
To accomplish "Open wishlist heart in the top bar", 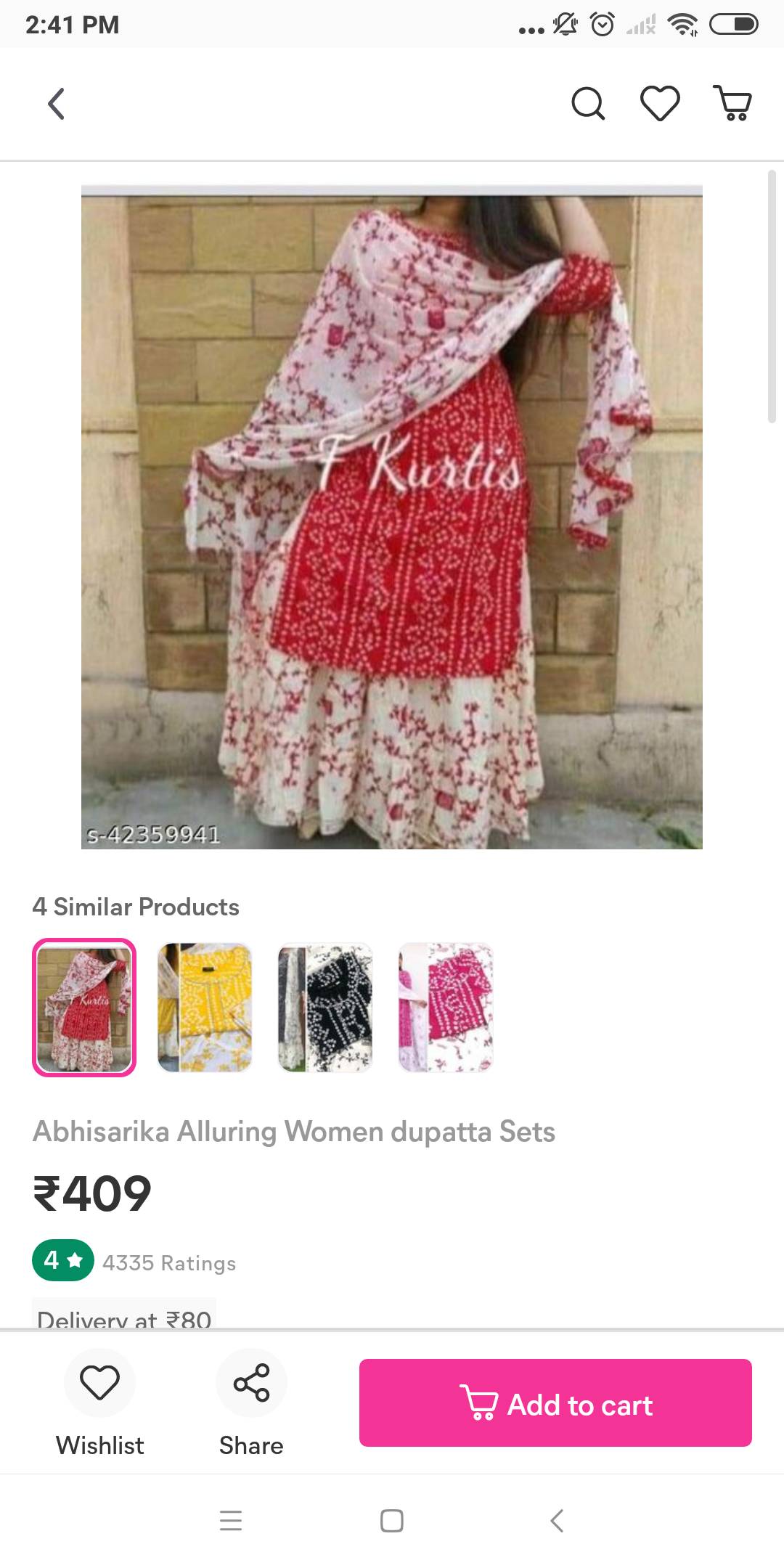I will click(x=660, y=103).
